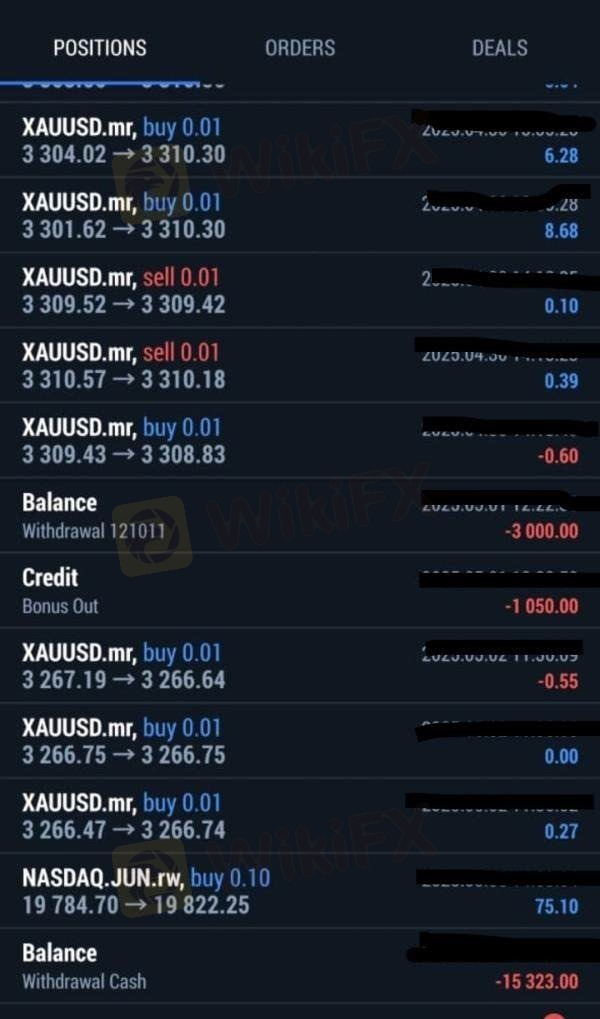Switch to the Orders tab
600x1019 pixels.
(x=300, y=47)
